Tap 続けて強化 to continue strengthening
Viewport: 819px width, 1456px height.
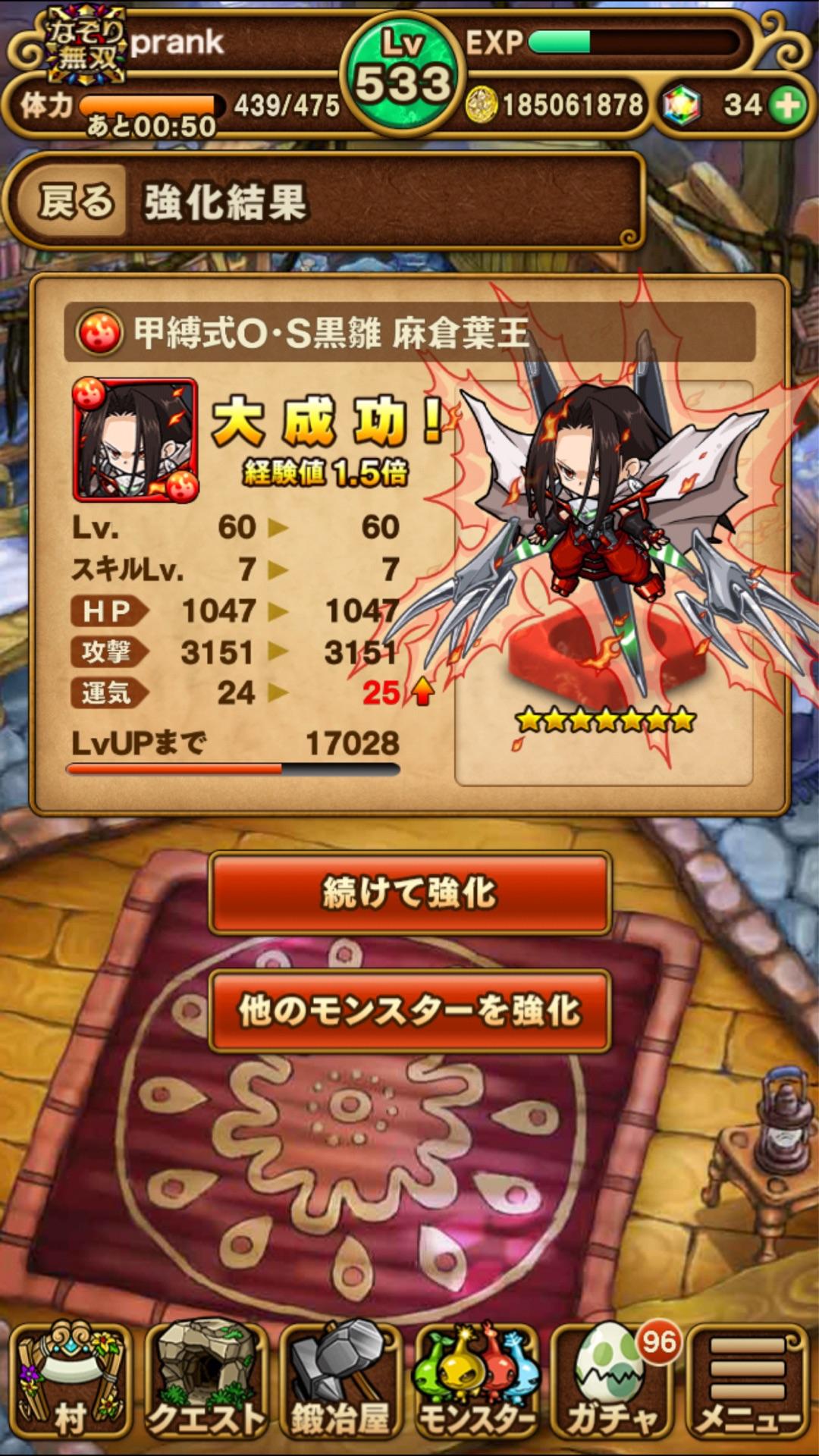pyautogui.click(x=409, y=892)
